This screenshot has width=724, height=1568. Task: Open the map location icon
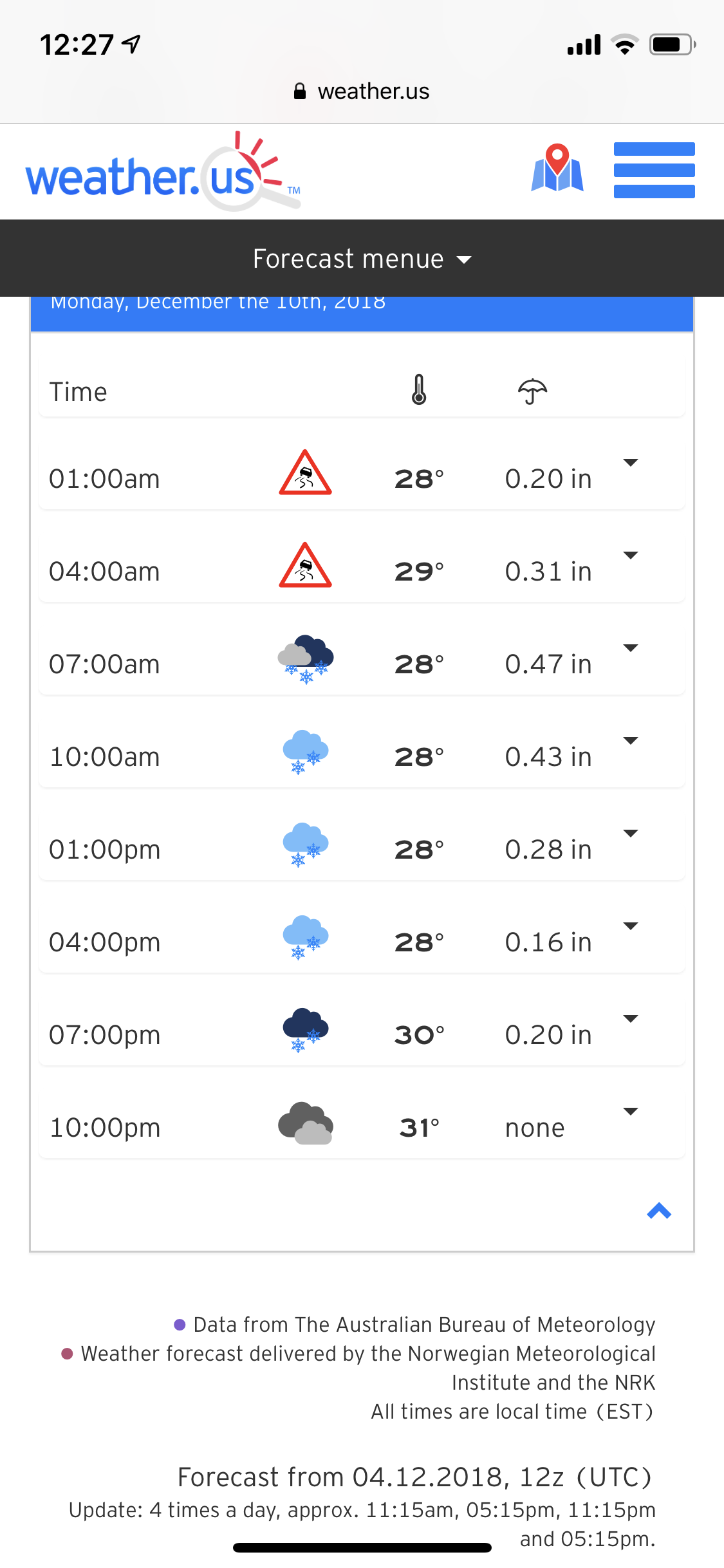coord(557,167)
